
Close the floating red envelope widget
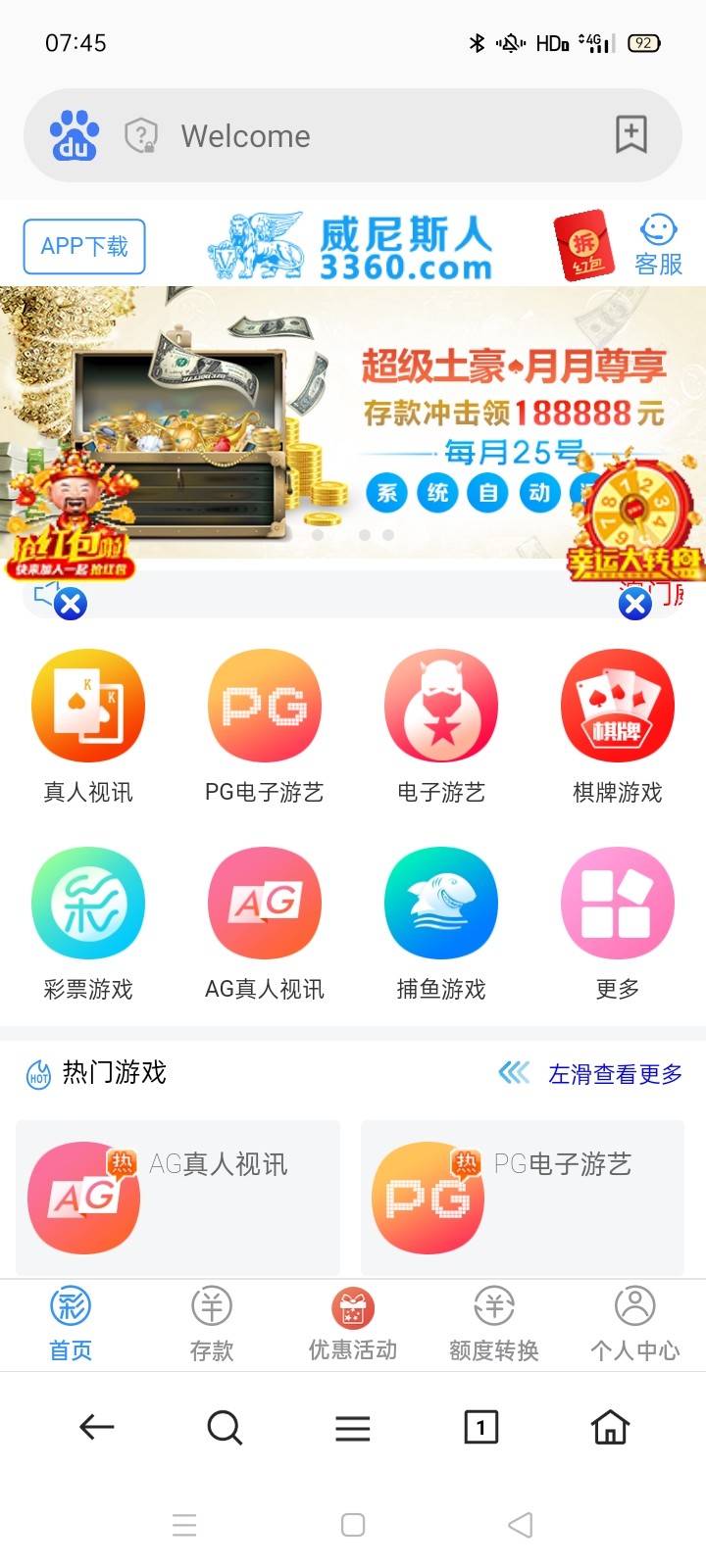(71, 604)
